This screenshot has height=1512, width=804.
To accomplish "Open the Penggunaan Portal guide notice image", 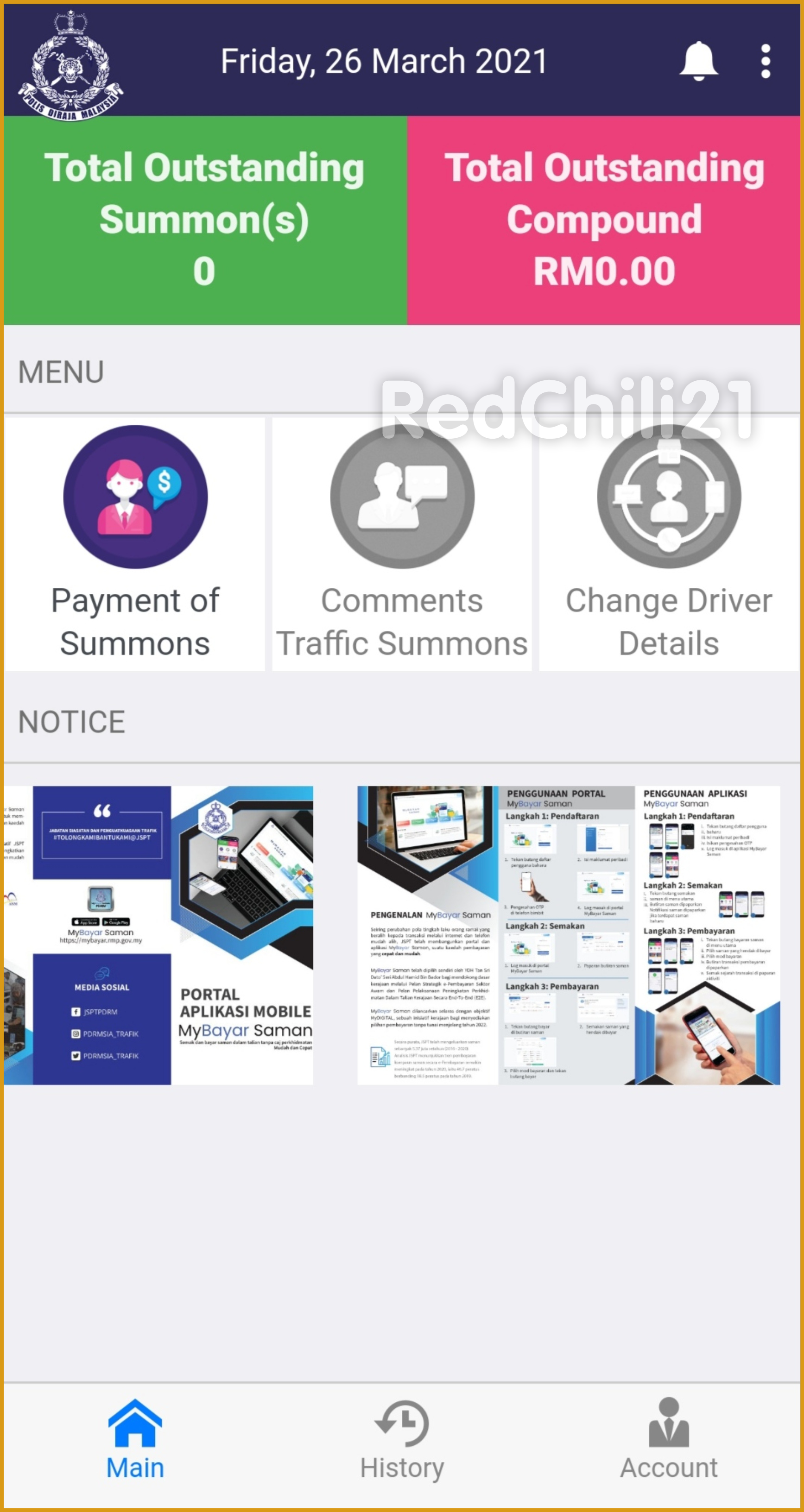I will coord(569,934).
